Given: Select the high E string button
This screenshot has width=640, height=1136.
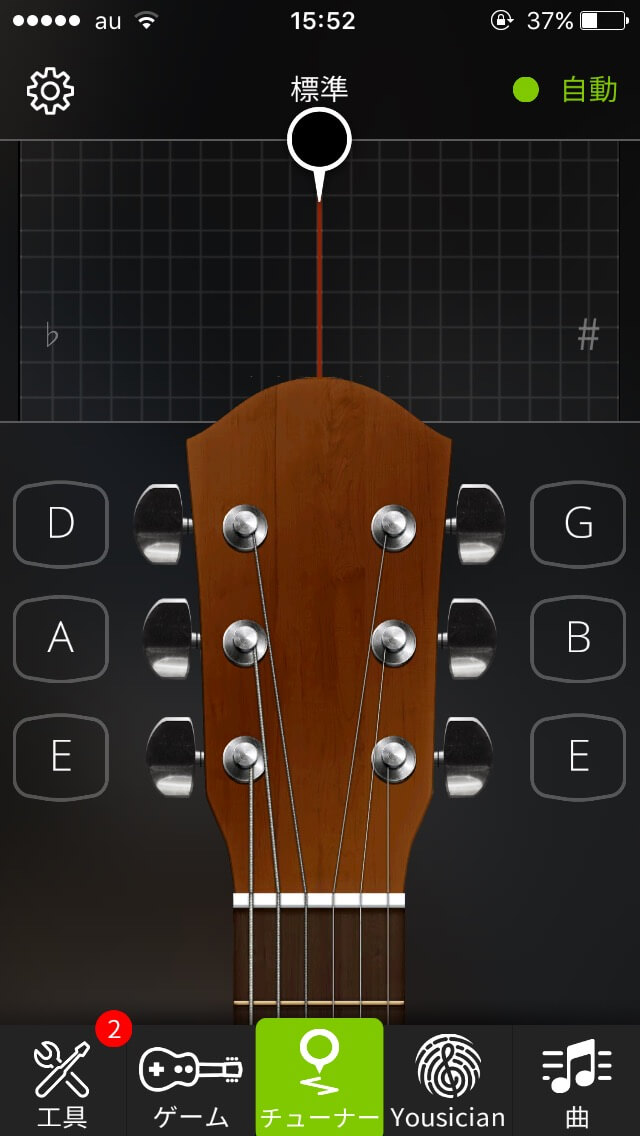Looking at the screenshot, I should [x=579, y=757].
